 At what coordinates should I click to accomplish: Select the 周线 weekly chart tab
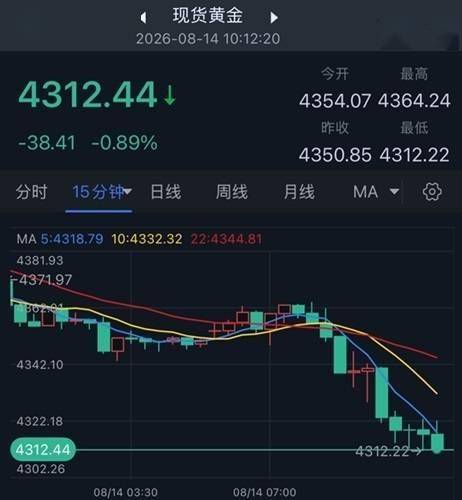click(x=232, y=192)
